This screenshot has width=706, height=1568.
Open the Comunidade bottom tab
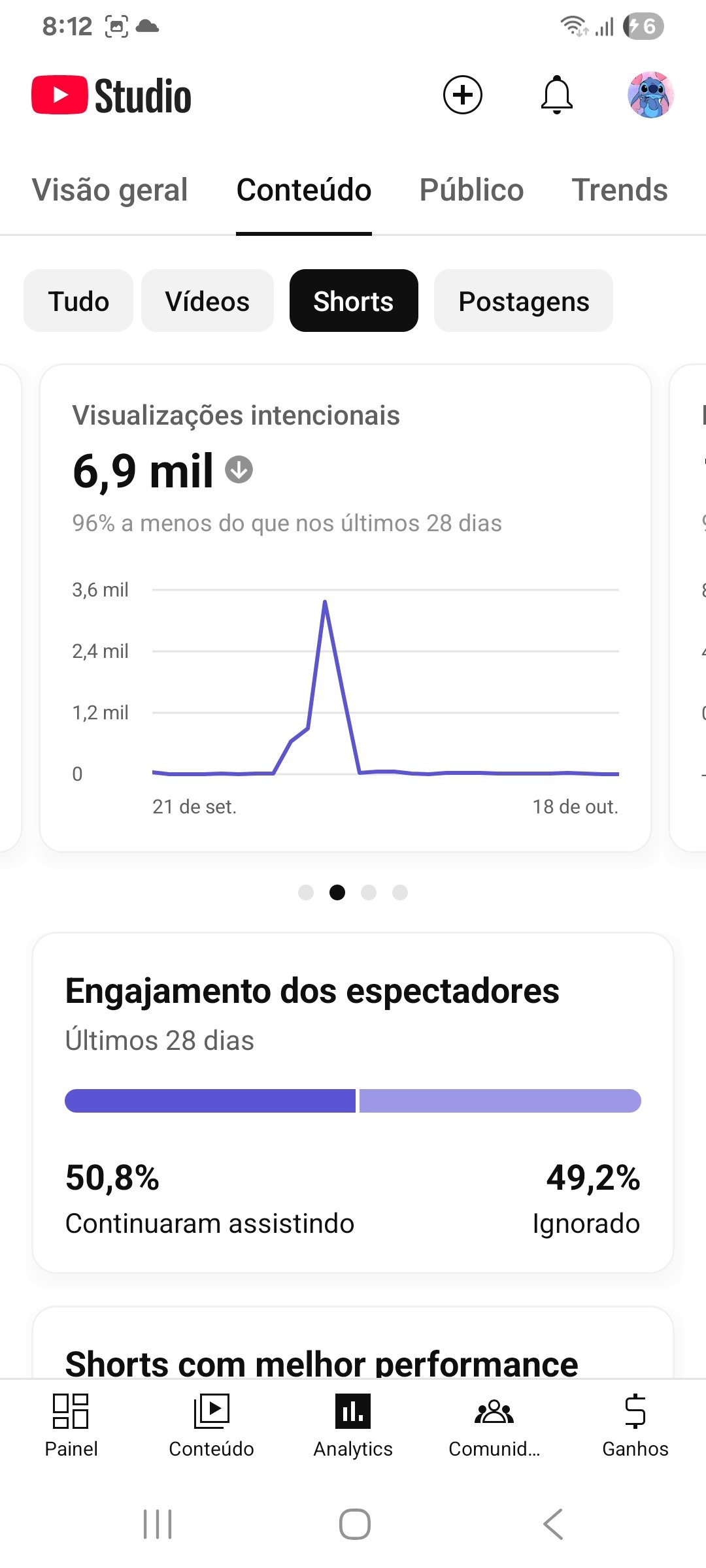coord(494,1424)
